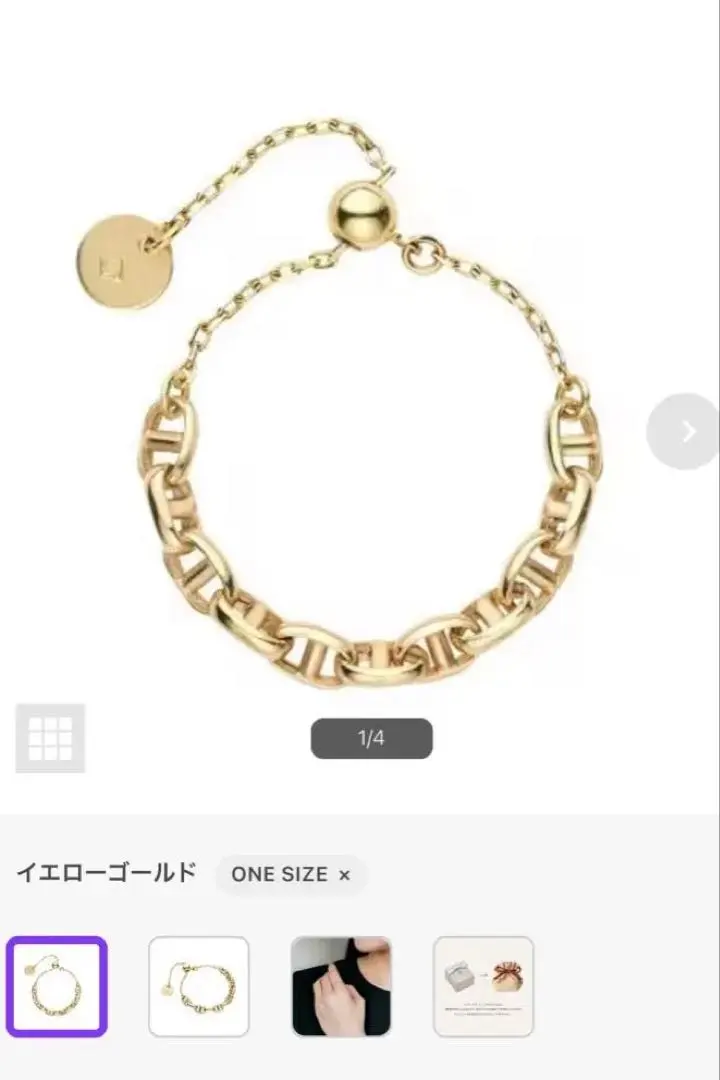Show the photo of ring worn on hand
This screenshot has width=720, height=1080.
tap(341, 986)
